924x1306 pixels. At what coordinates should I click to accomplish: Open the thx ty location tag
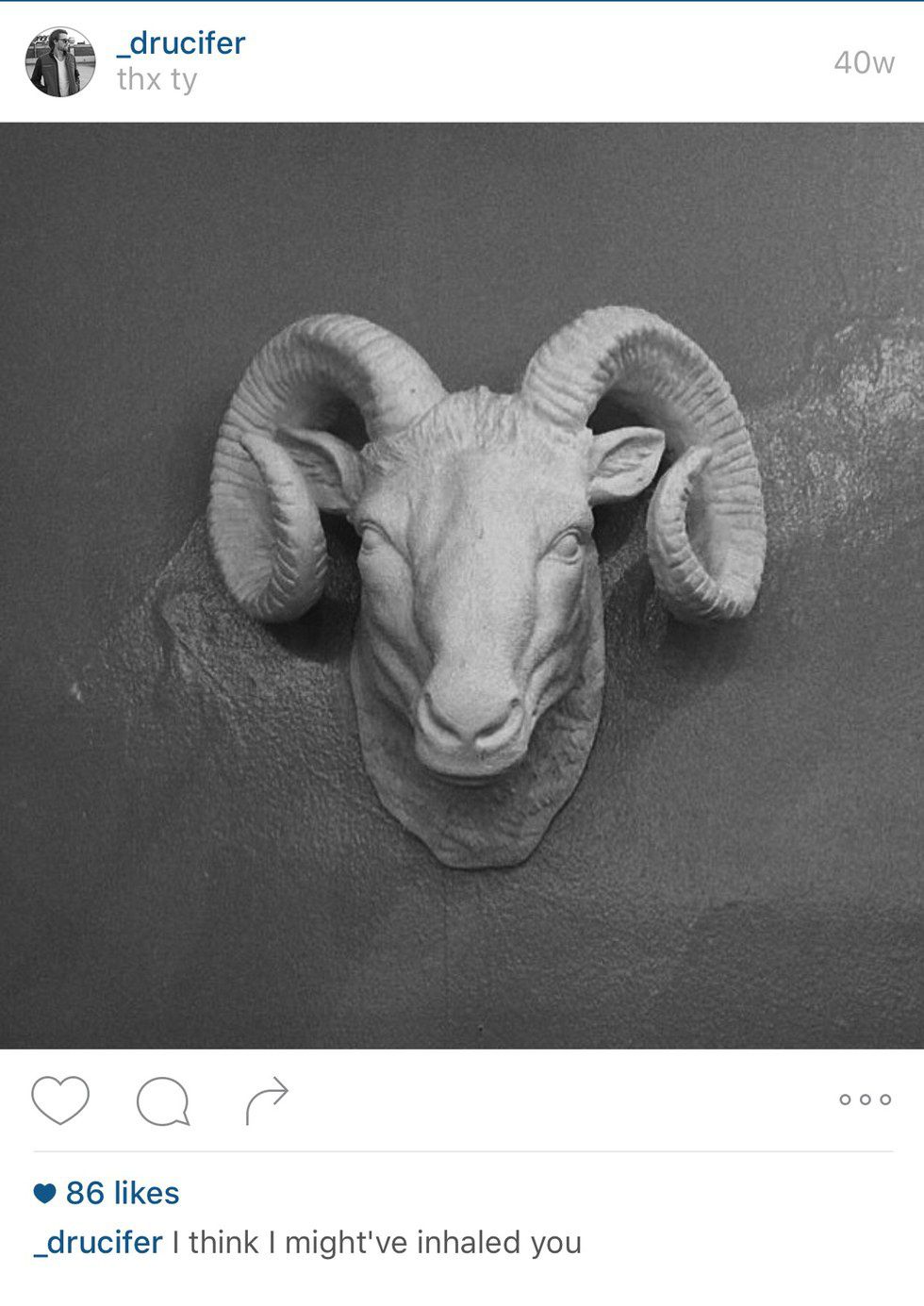[157, 80]
